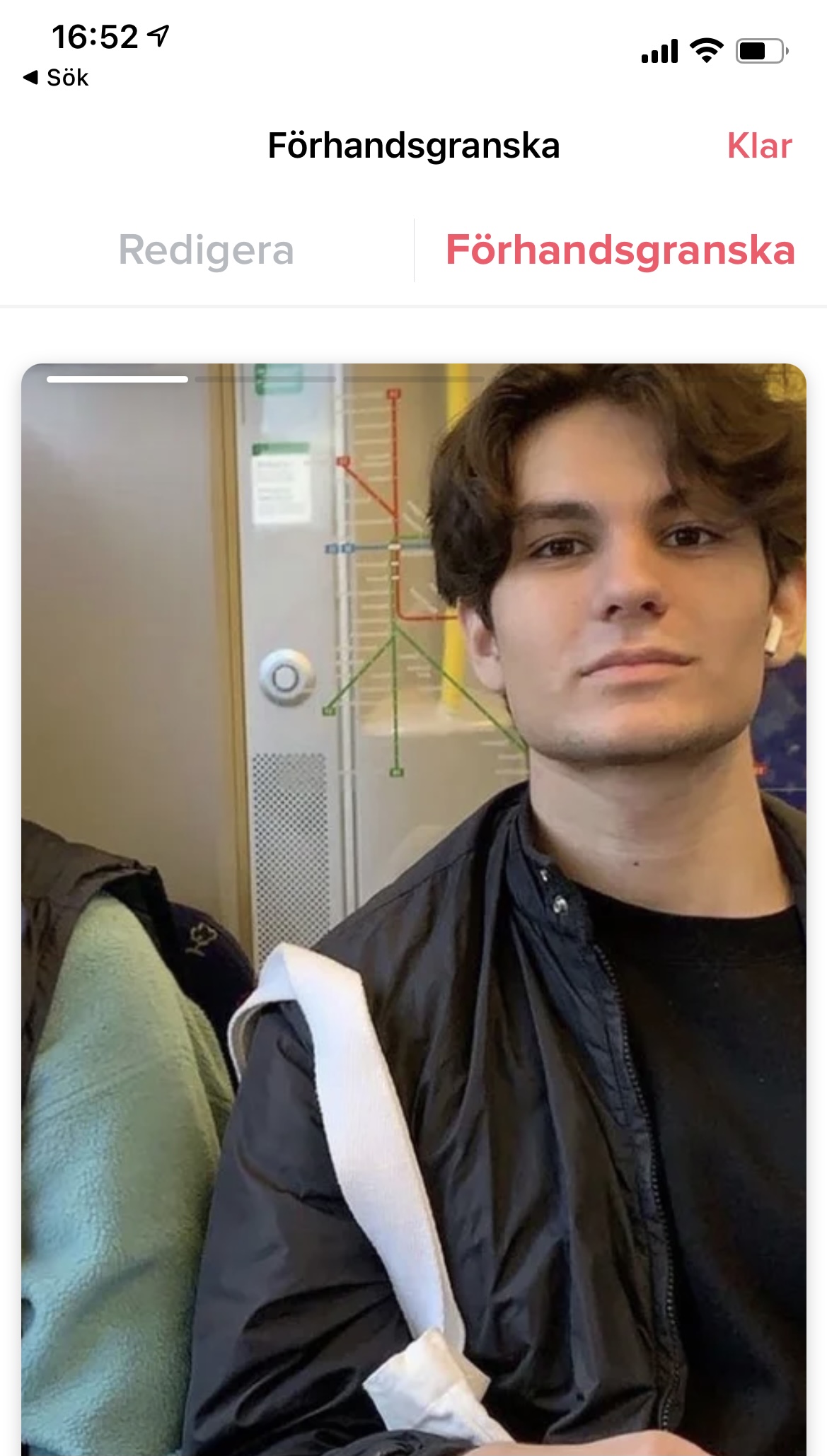Viewport: 827px width, 1456px height.
Task: Select the Förhandsgranska tab
Action: click(620, 250)
